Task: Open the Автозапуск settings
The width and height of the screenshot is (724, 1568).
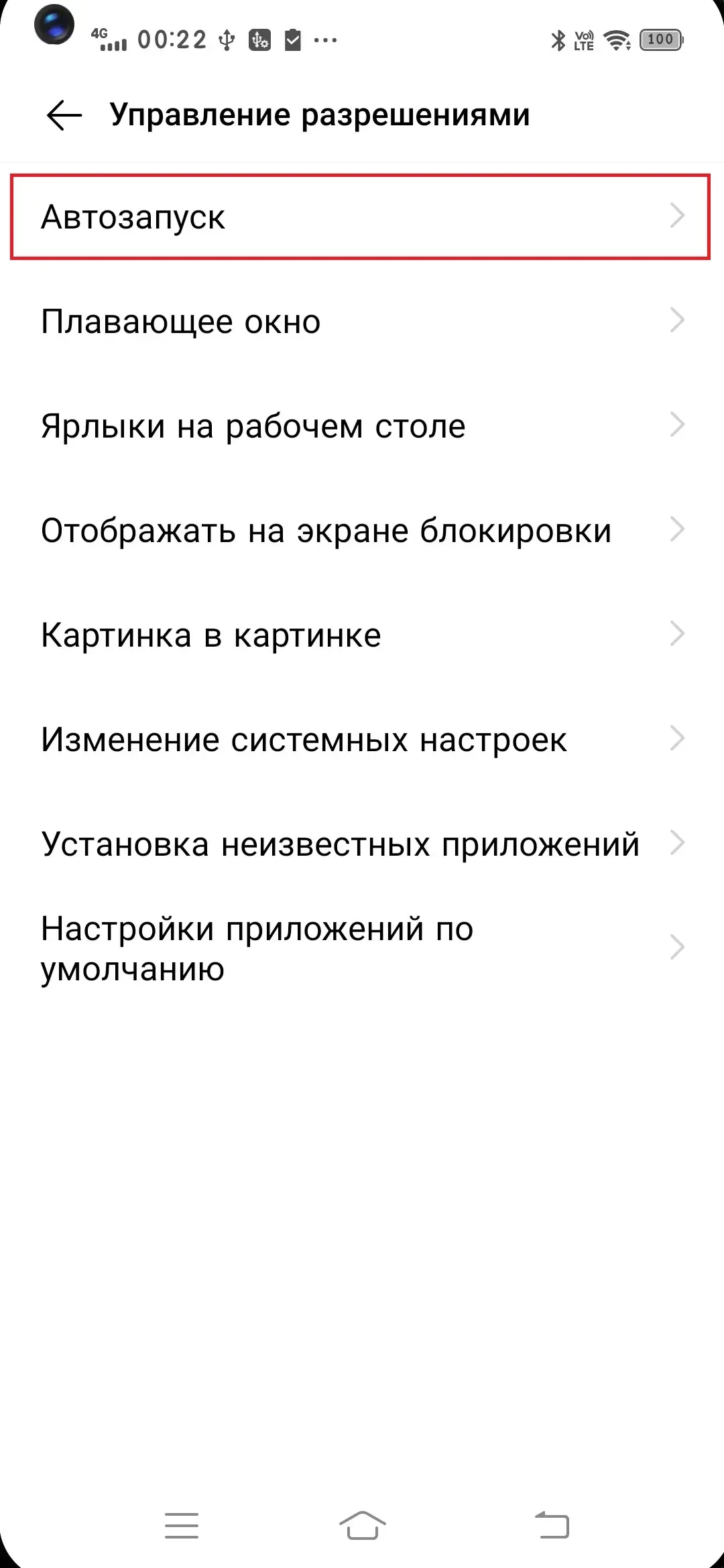Action: [361, 217]
